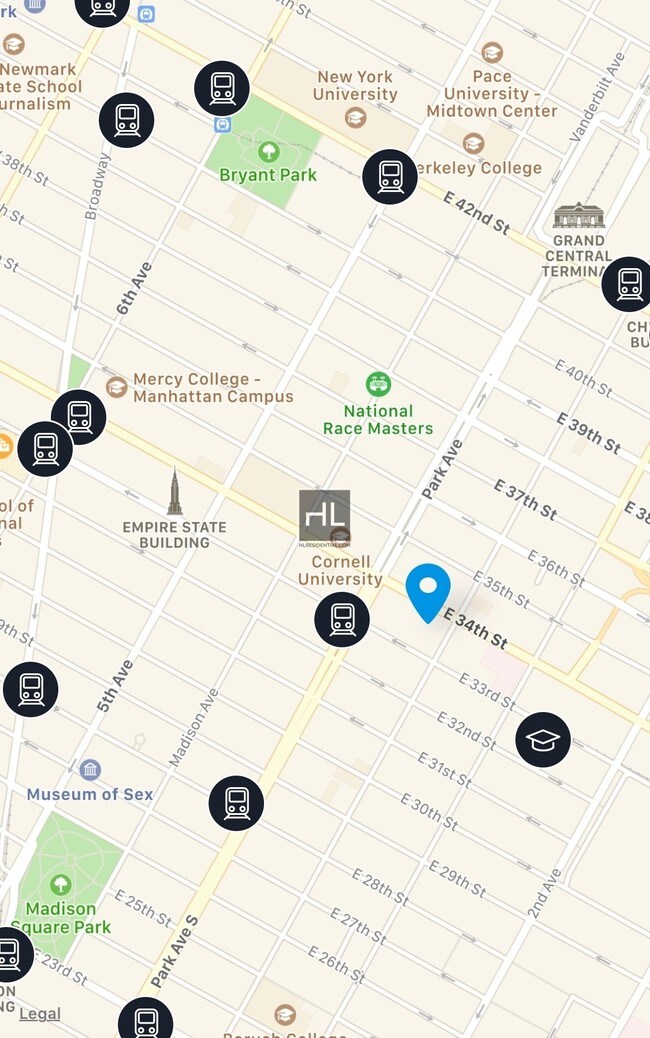The height and width of the screenshot is (1038, 650).
Task: Open the transit marker near Berkeley College
Action: tap(390, 177)
